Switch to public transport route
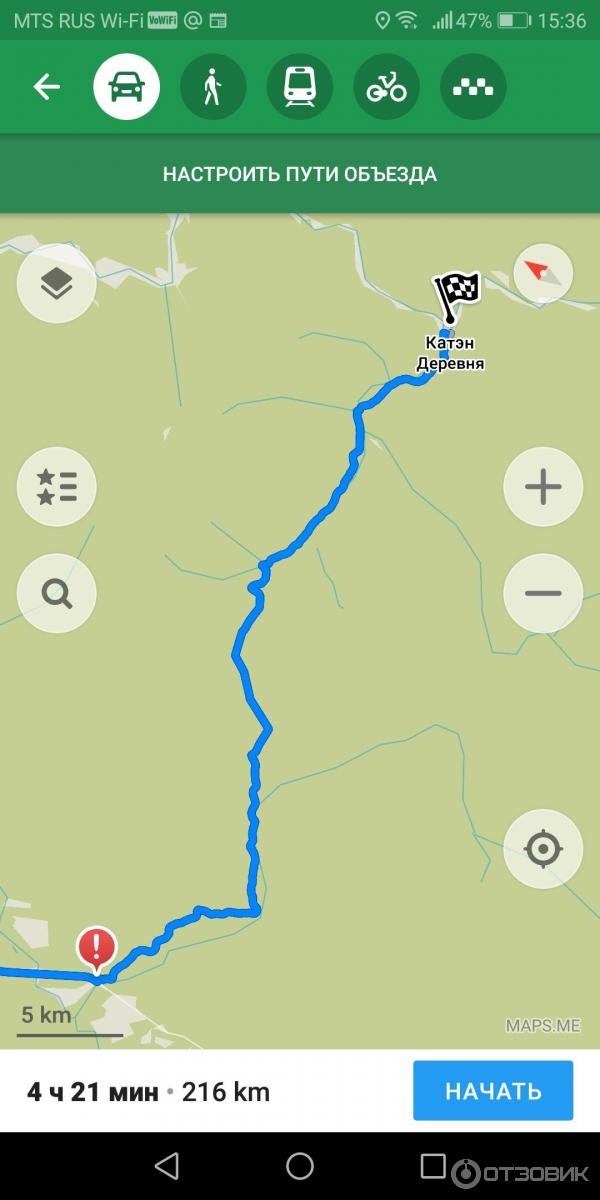 [x=300, y=87]
